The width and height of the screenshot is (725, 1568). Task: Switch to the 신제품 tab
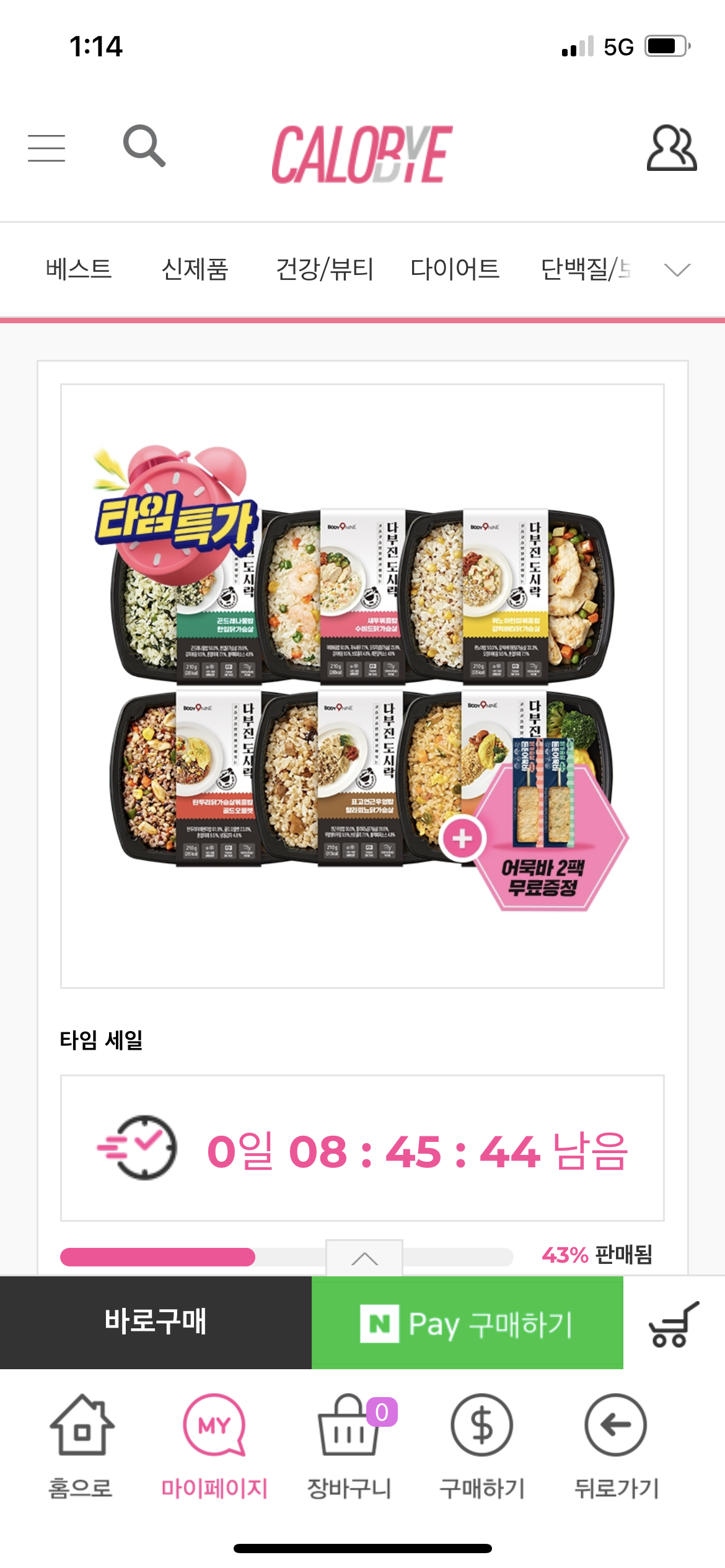195,269
